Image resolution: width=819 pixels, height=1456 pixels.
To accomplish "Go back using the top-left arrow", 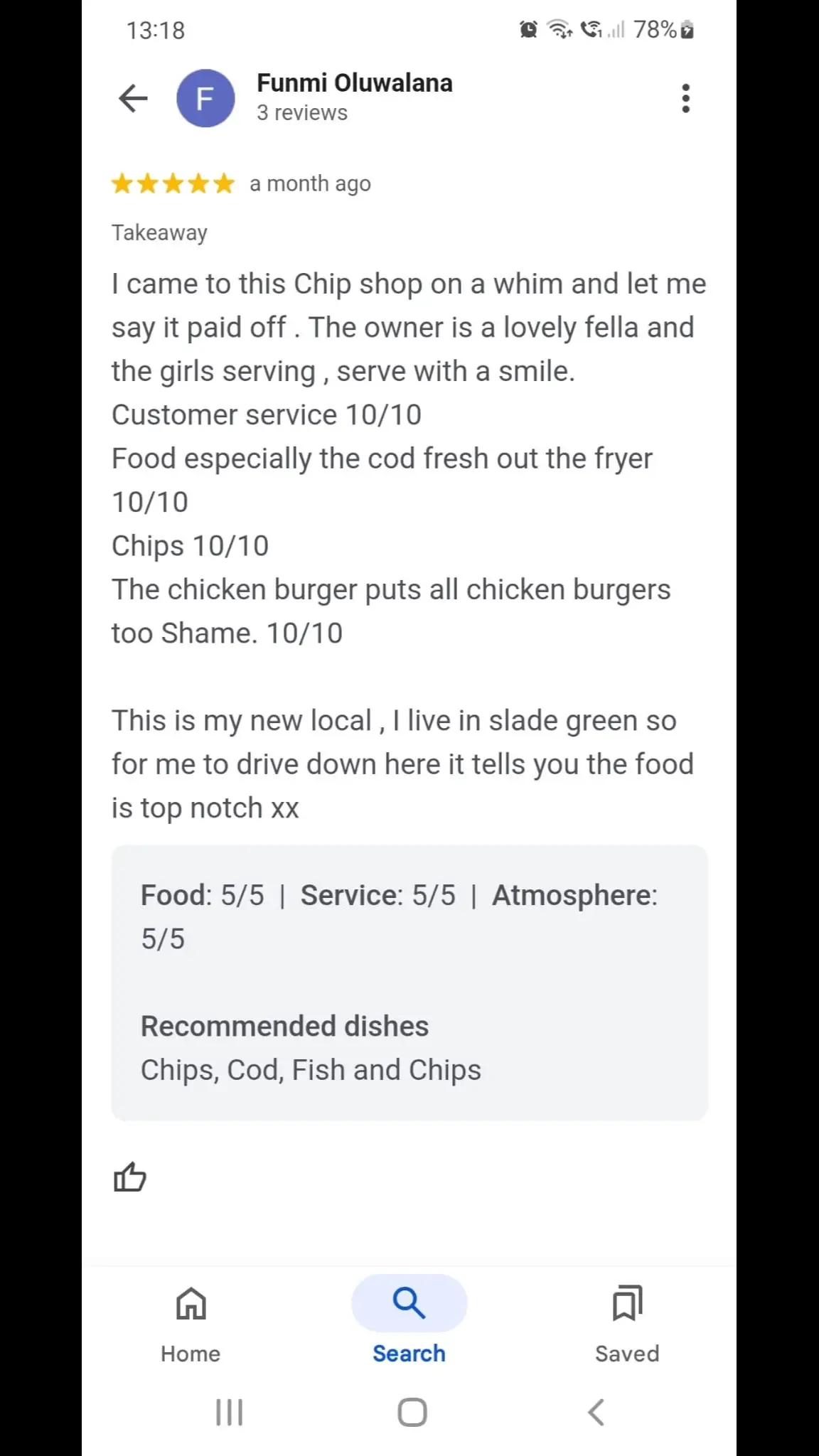I will click(x=133, y=98).
